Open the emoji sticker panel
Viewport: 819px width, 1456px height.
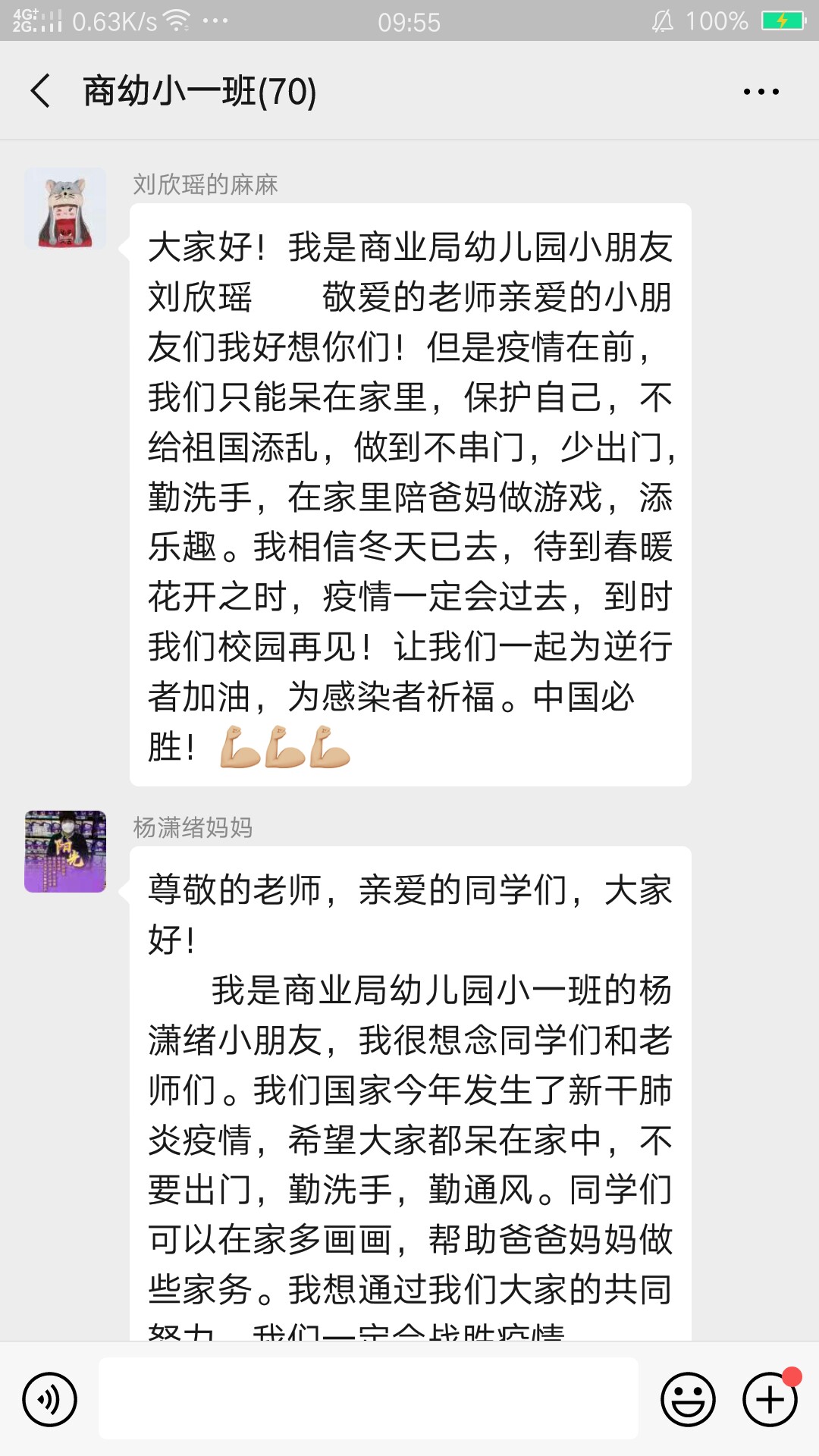coord(688,1399)
